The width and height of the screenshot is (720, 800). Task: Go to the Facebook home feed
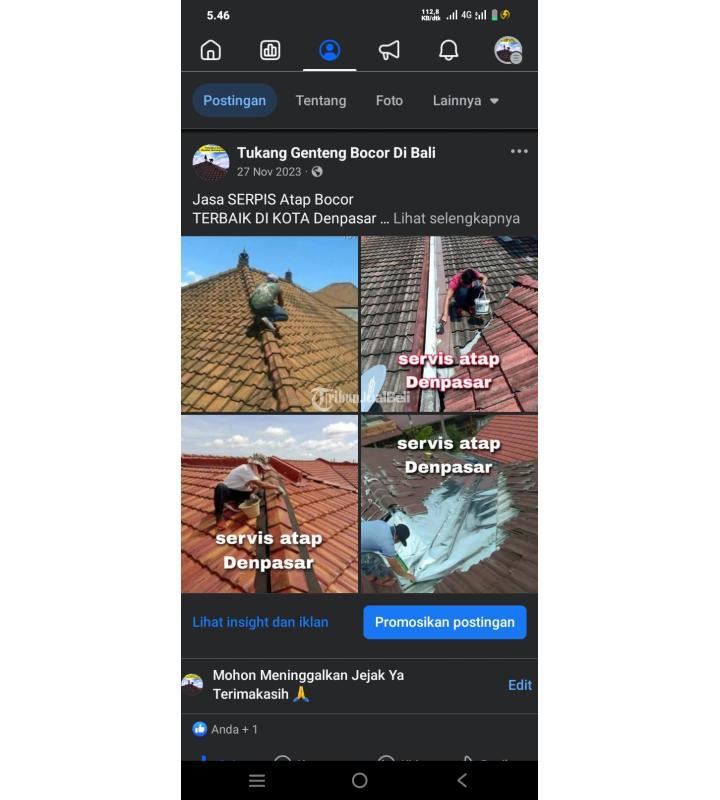click(x=210, y=50)
